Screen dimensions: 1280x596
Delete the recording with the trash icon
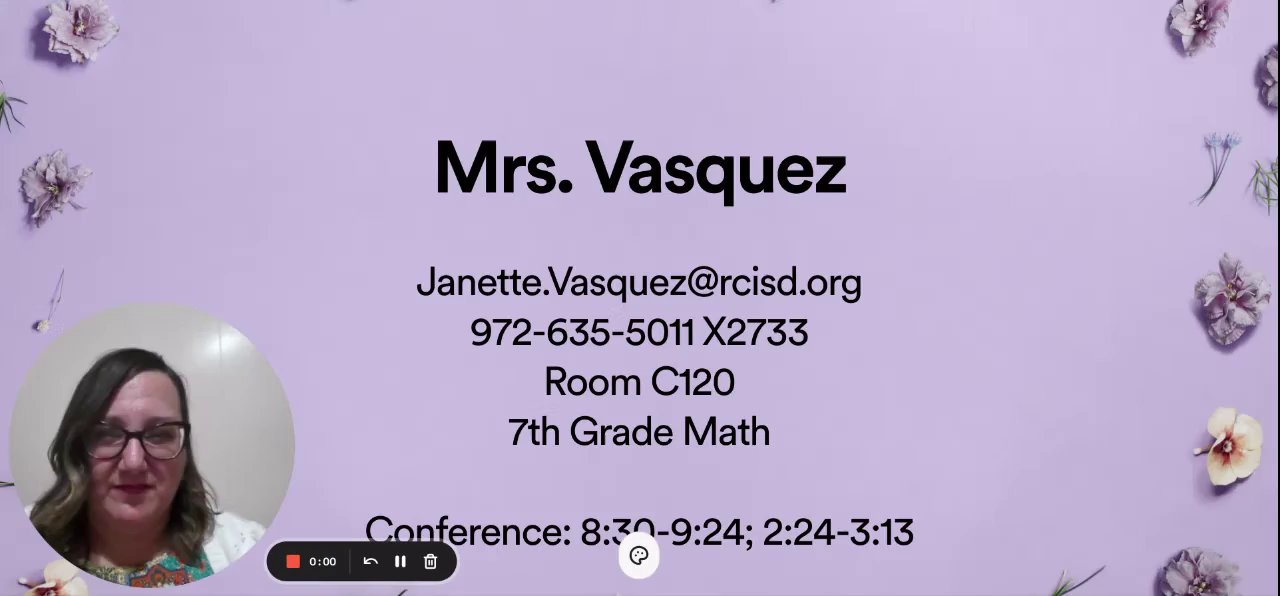coord(430,562)
